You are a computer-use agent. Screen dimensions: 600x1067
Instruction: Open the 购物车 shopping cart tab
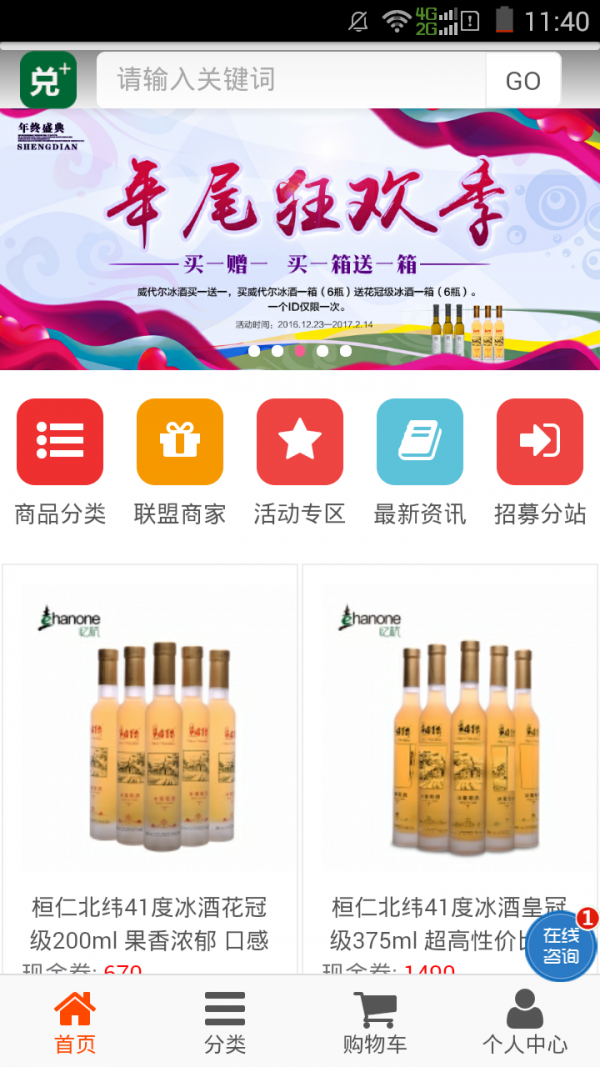(375, 1022)
